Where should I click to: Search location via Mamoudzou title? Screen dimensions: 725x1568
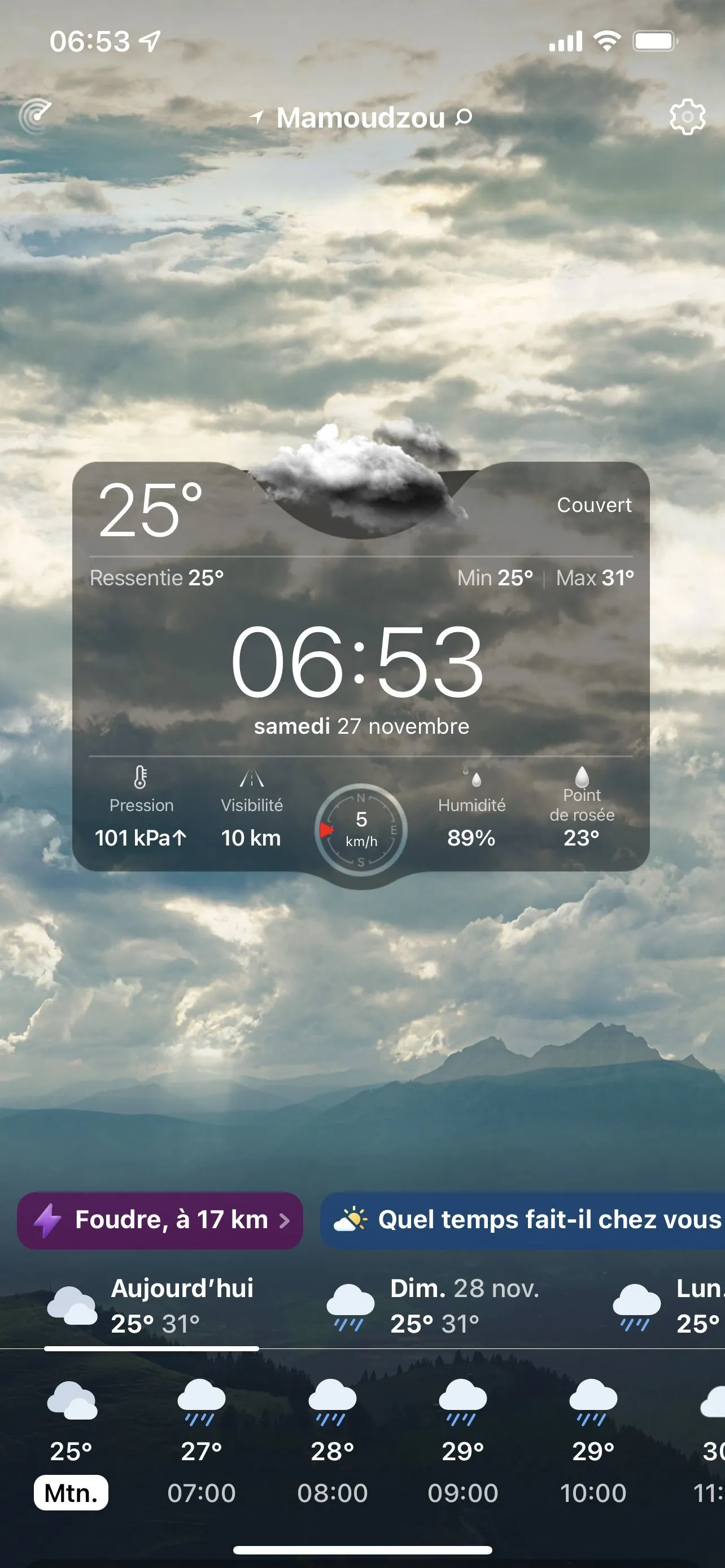[x=361, y=117]
